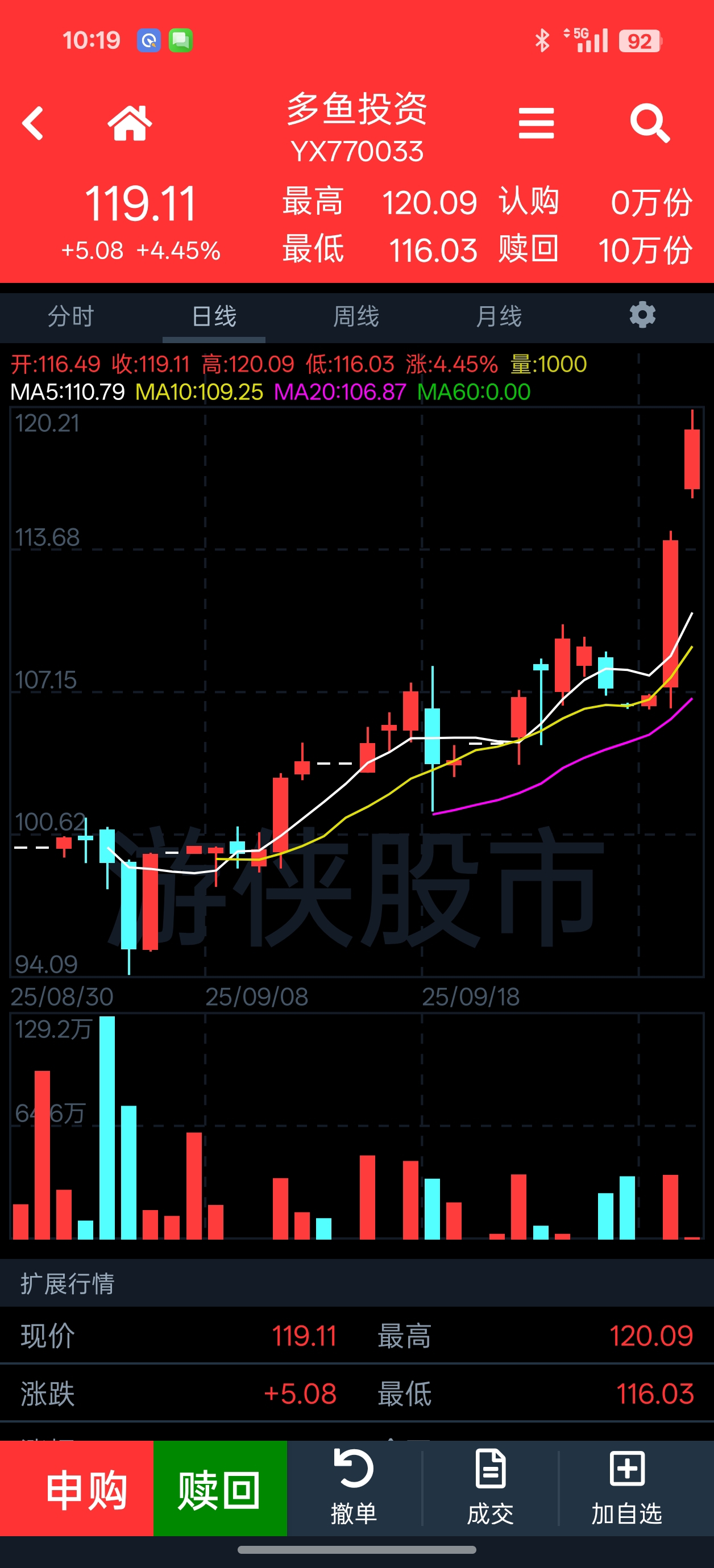Switch to the 周线 chart tab

(x=356, y=316)
